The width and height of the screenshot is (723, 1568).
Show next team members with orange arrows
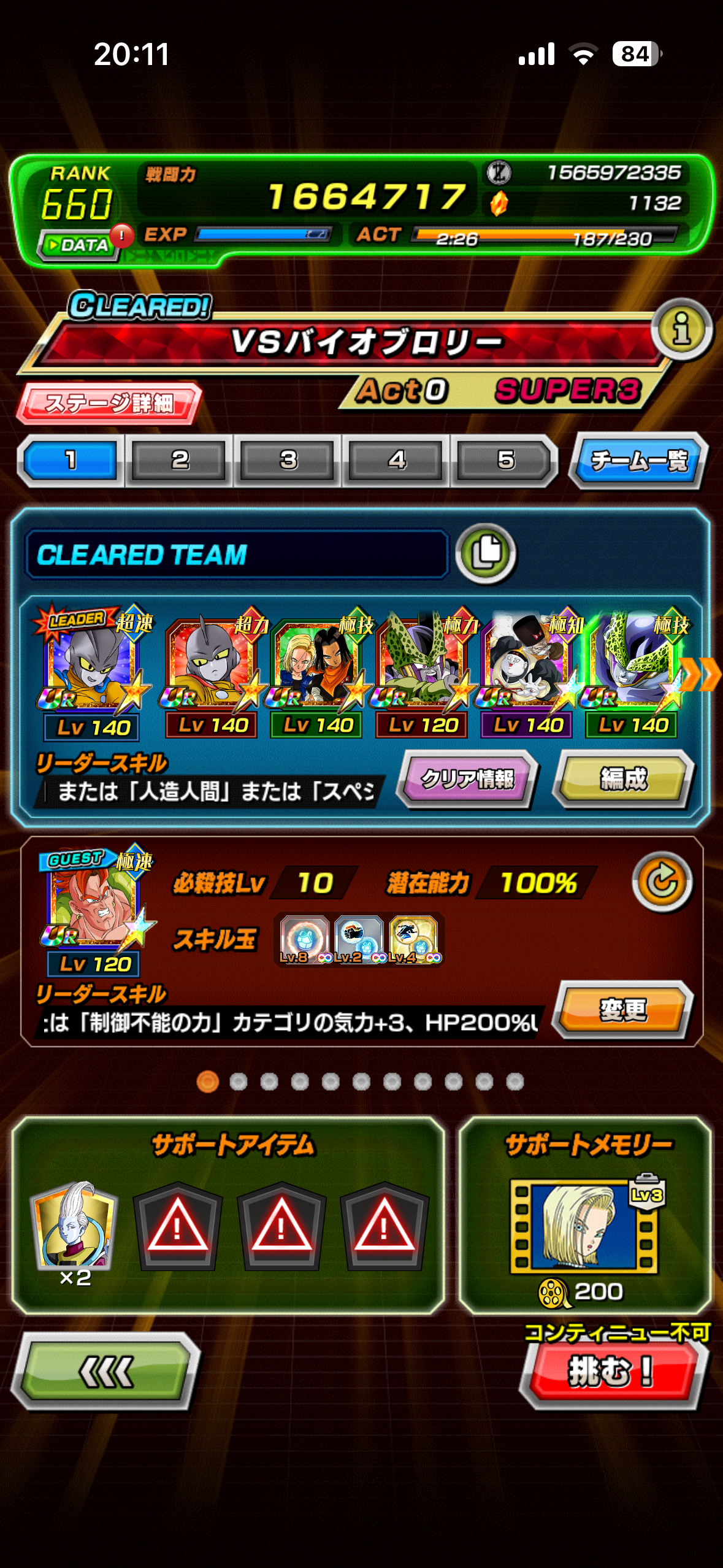point(700,675)
